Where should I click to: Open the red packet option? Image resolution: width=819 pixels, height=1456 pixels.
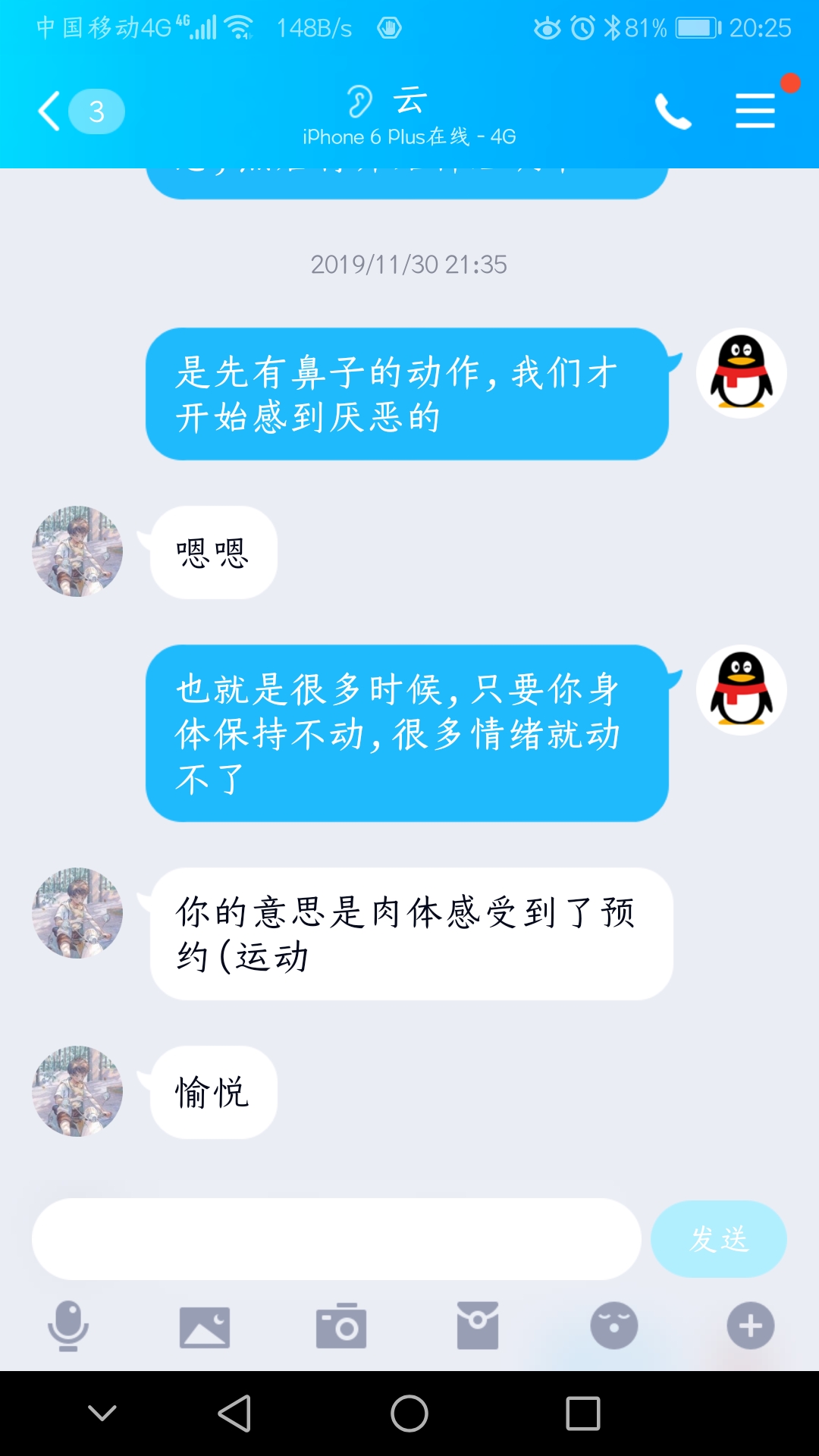(x=478, y=1326)
